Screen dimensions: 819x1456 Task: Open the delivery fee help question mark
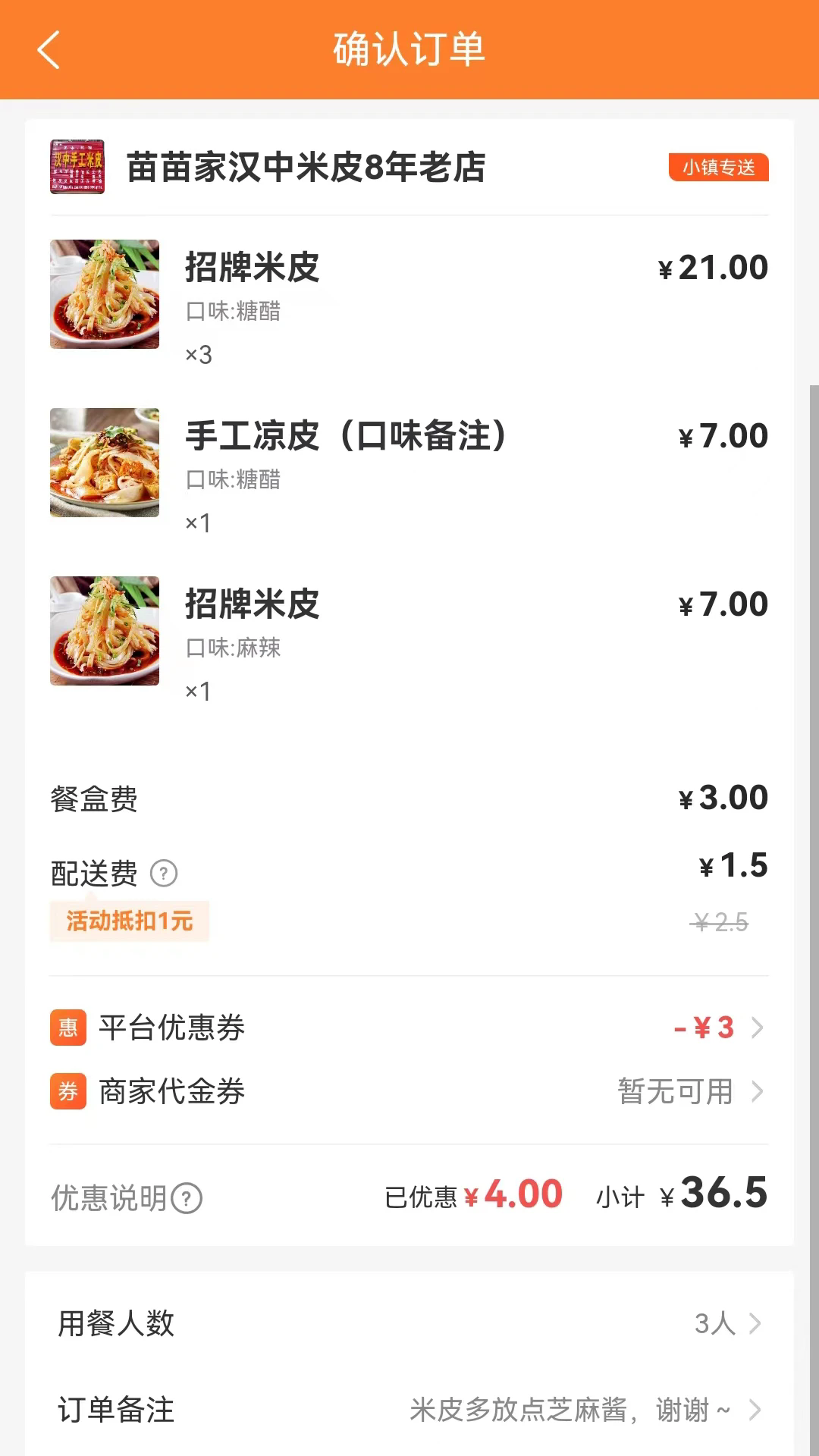[x=166, y=874]
